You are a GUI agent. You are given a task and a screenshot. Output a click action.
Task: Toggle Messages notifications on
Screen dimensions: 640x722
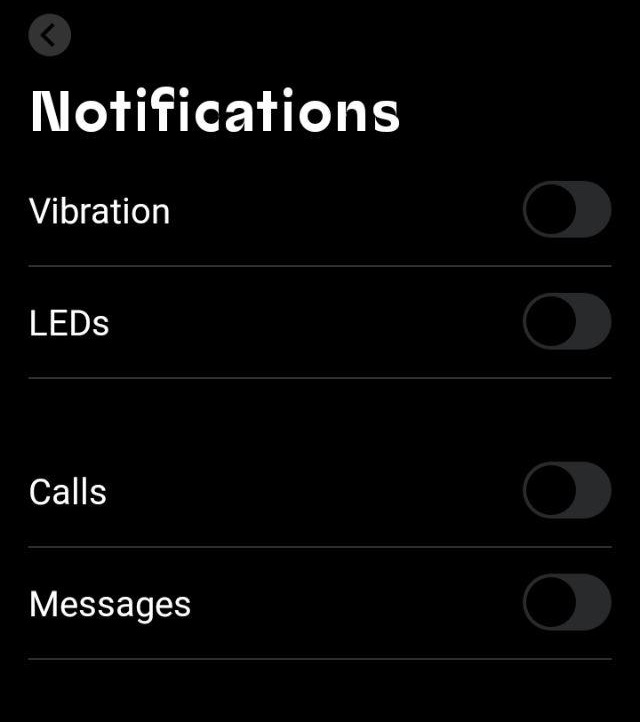566,603
